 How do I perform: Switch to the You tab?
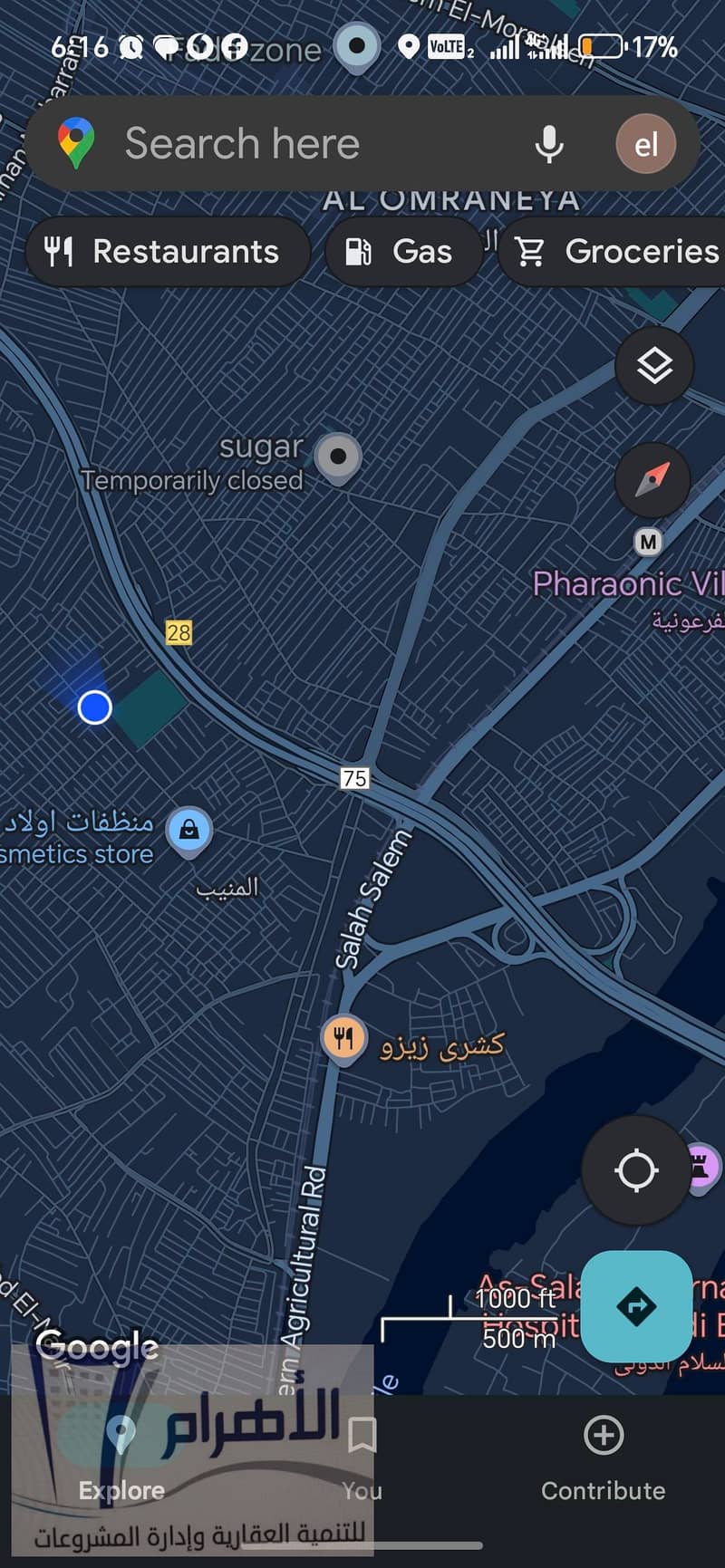(x=362, y=1457)
